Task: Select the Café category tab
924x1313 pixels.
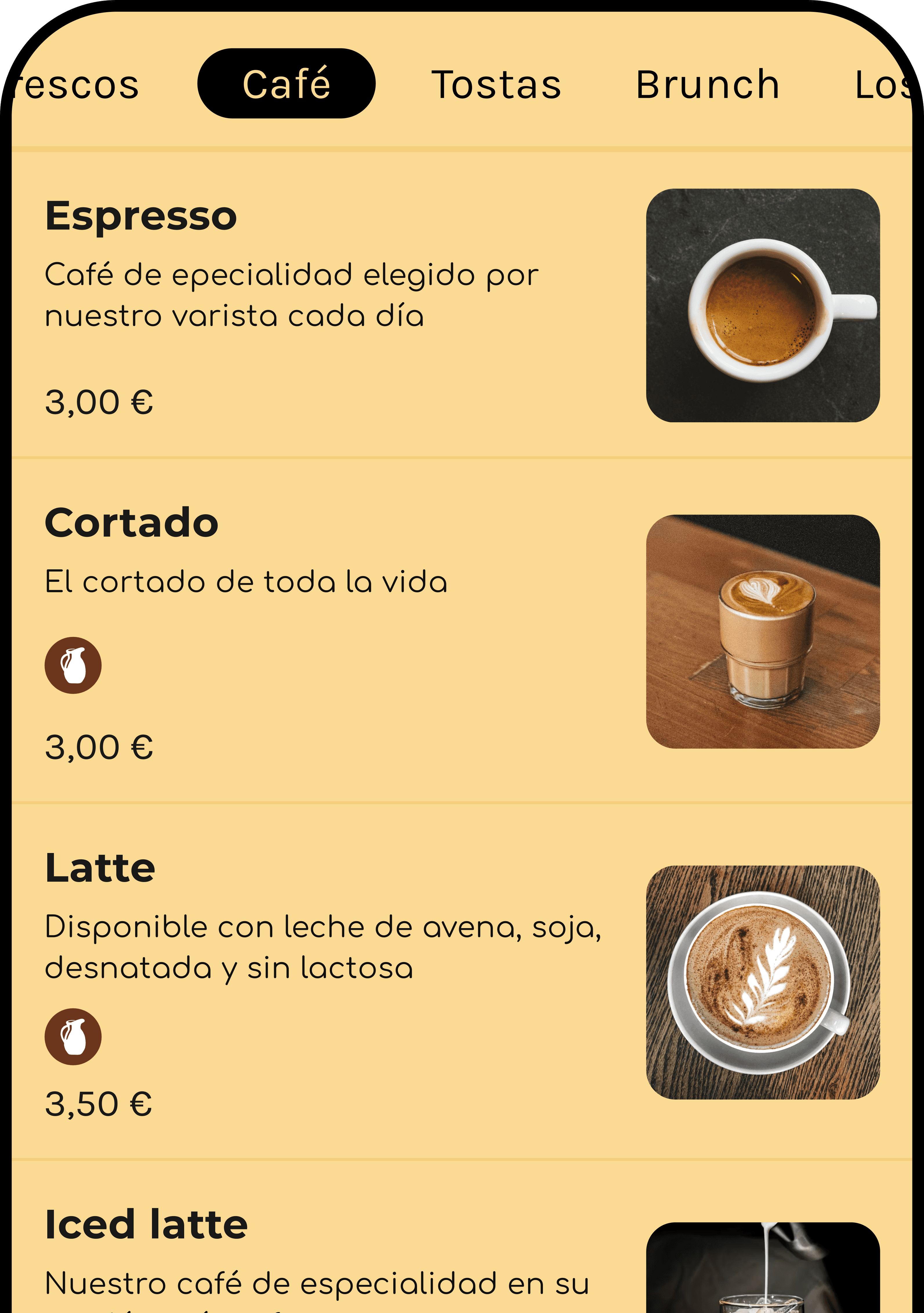Action: [x=286, y=84]
